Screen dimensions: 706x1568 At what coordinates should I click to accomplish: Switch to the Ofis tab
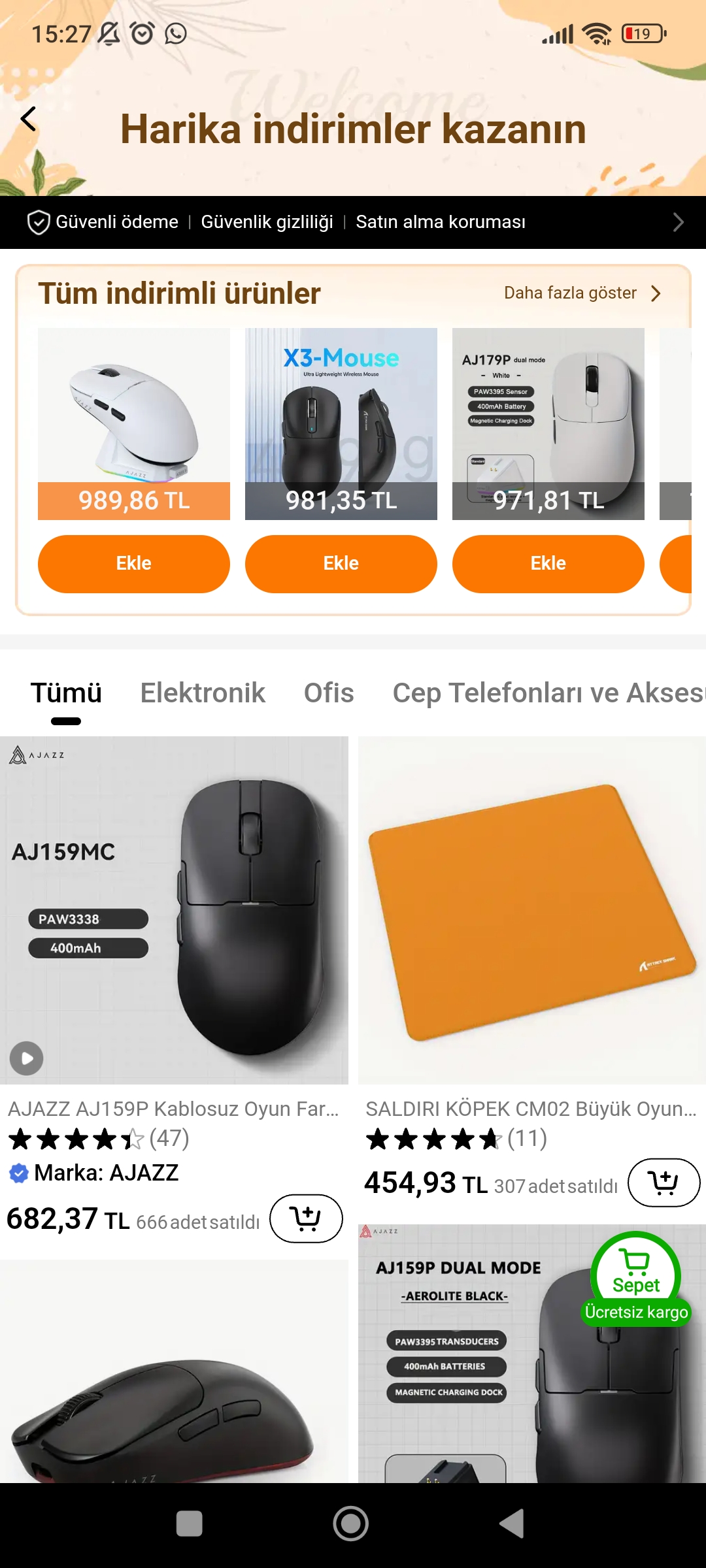(x=329, y=693)
